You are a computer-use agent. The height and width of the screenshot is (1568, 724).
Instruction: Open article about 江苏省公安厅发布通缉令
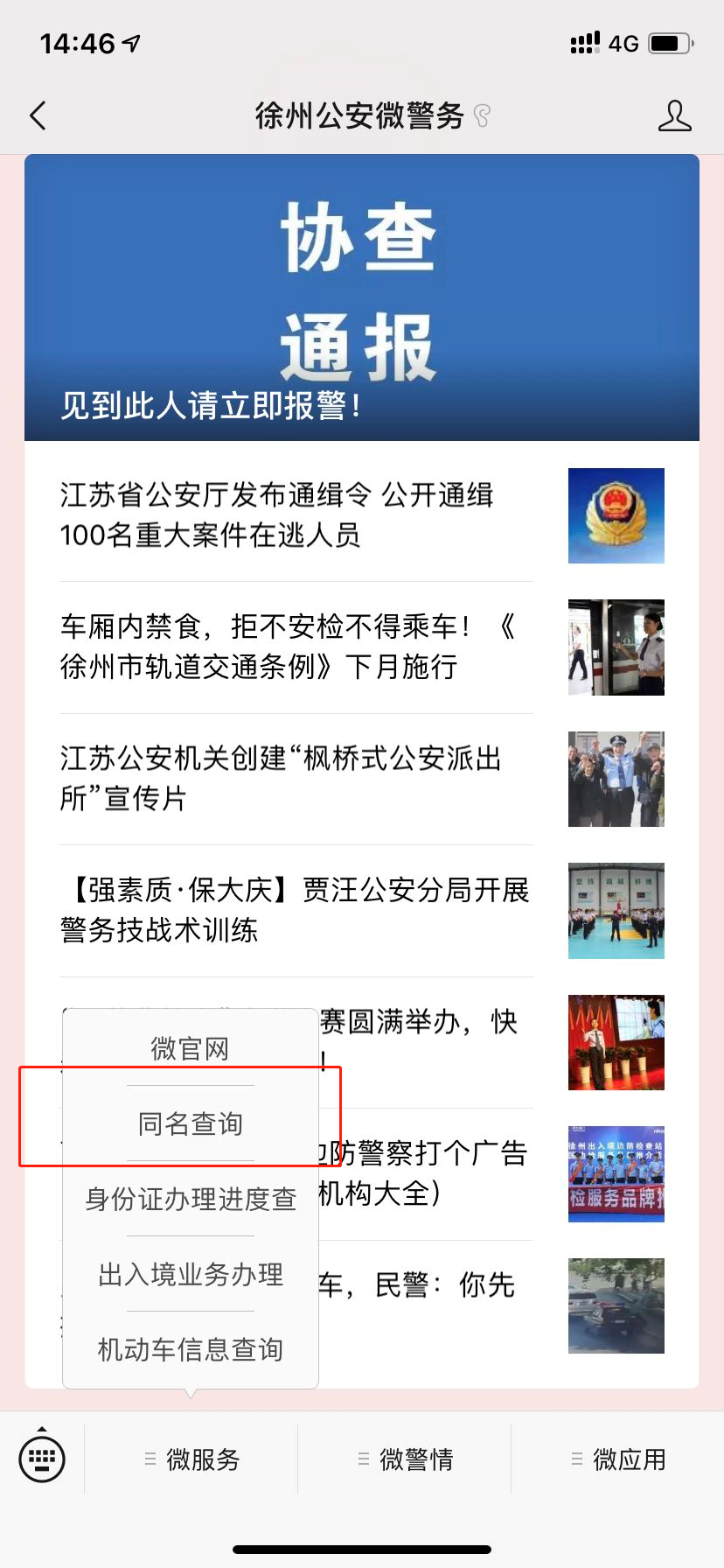pyautogui.click(x=297, y=515)
